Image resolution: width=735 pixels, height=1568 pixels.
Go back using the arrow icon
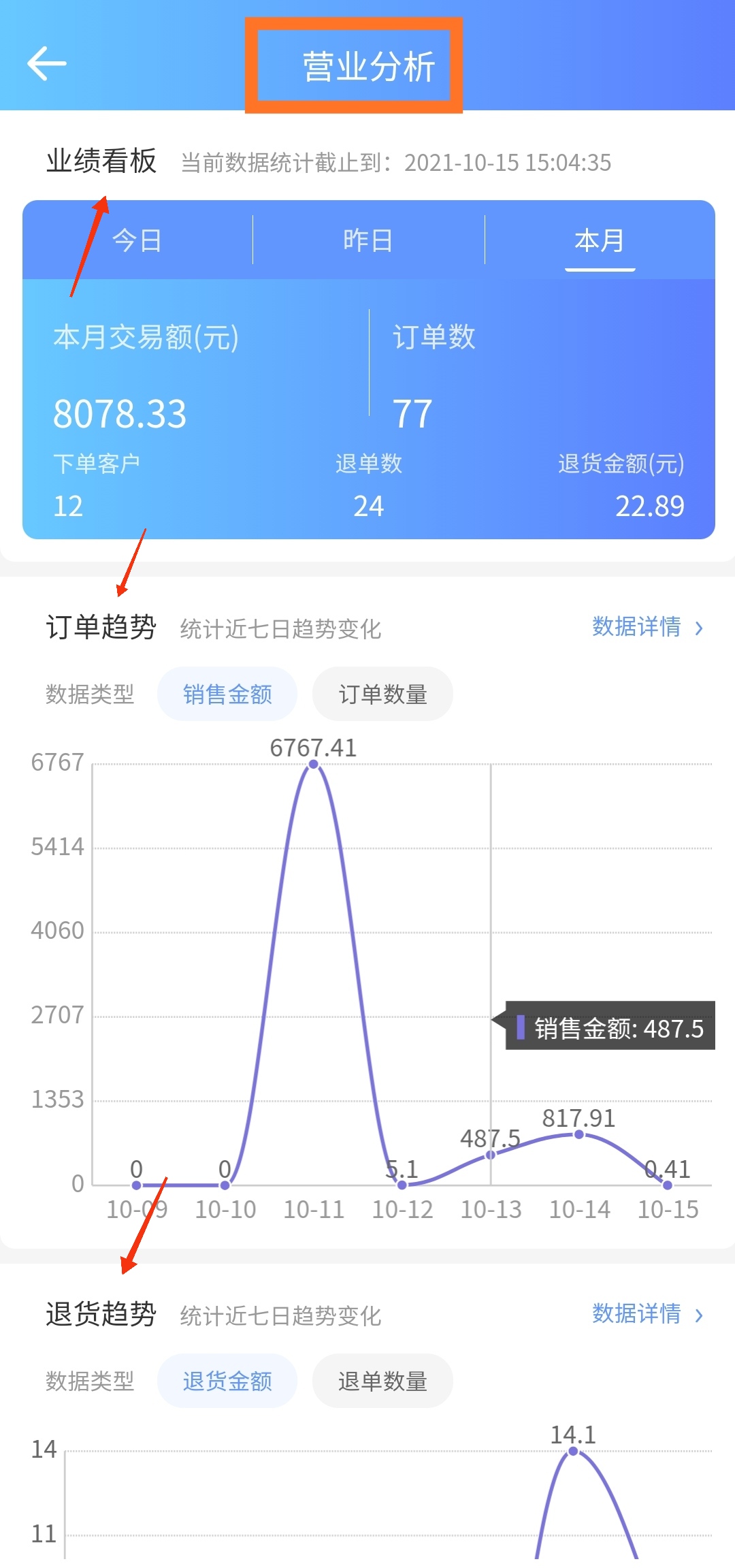click(x=46, y=64)
